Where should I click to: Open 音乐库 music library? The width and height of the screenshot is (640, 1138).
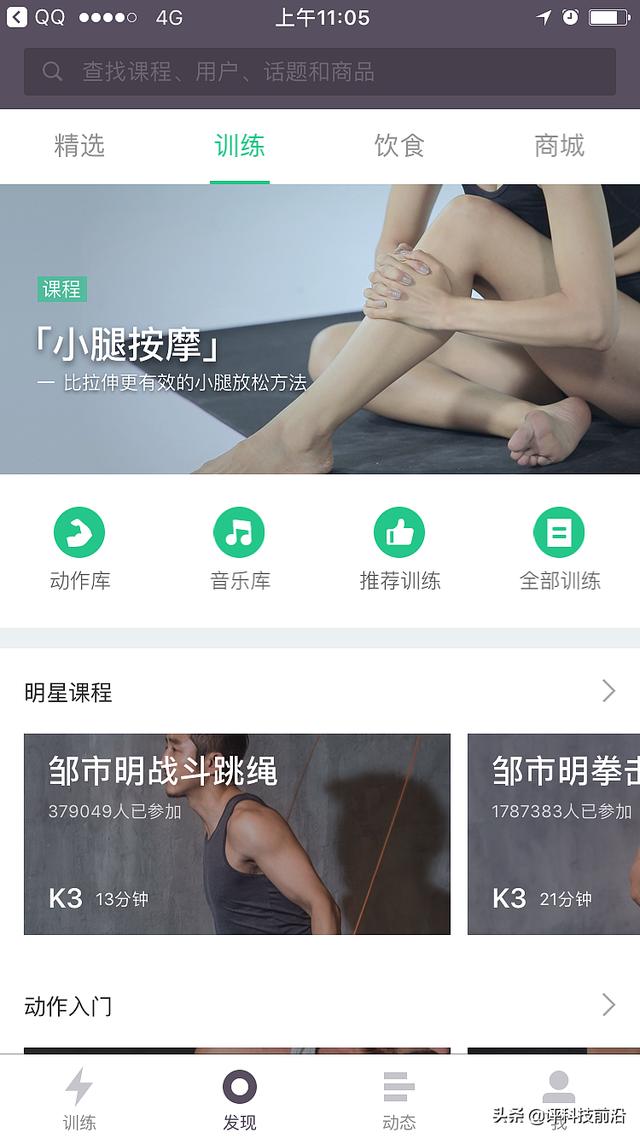(239, 549)
